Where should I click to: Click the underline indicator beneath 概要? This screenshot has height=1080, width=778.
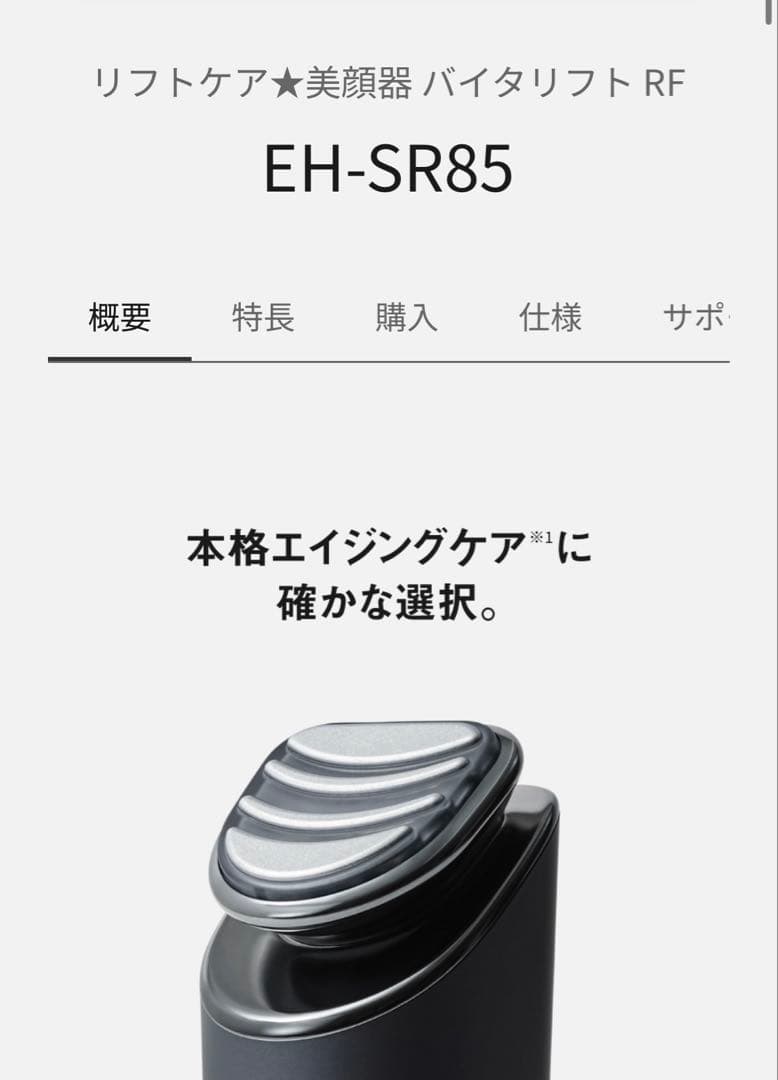pyautogui.click(x=119, y=355)
